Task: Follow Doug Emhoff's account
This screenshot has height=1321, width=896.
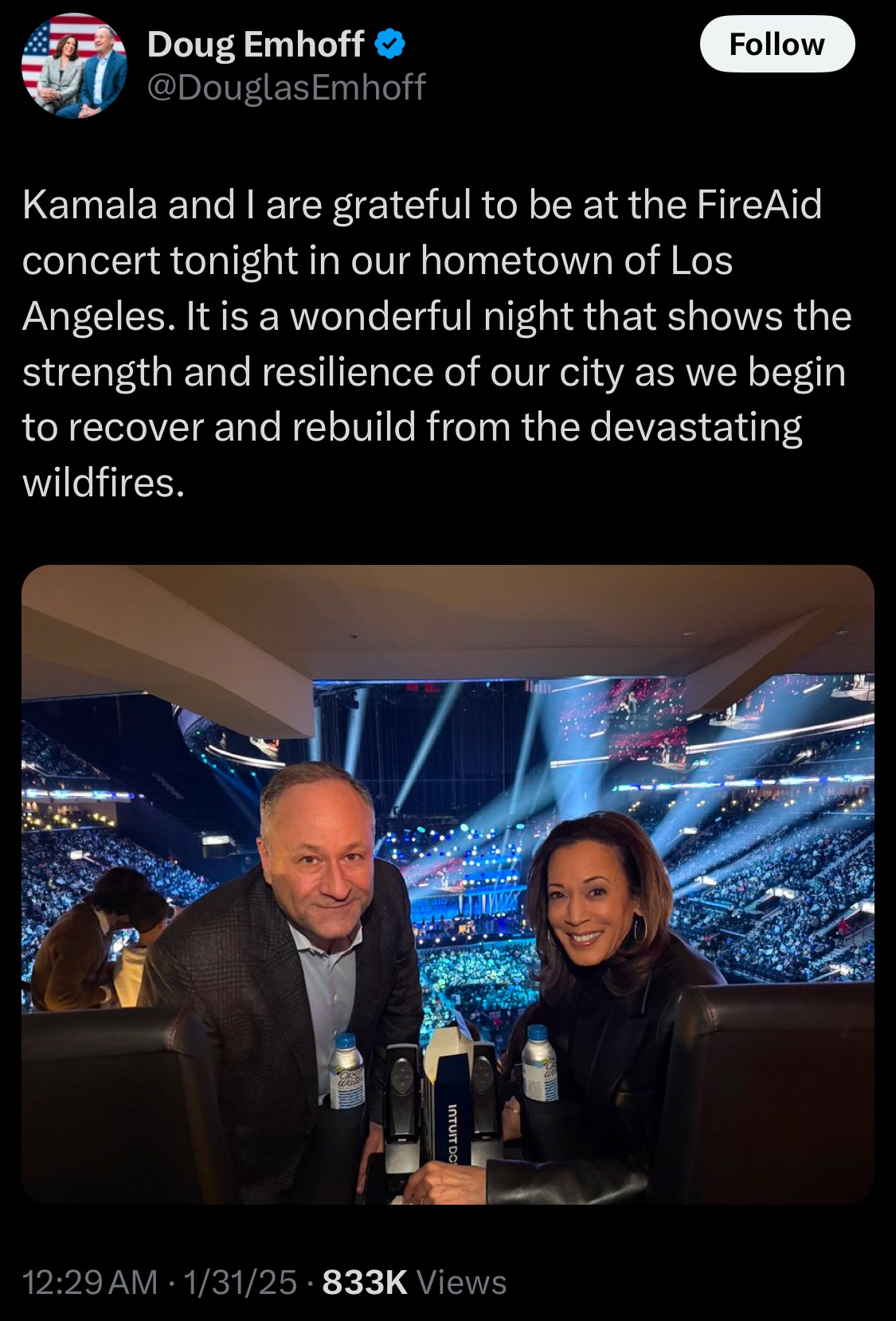Action: [x=777, y=45]
